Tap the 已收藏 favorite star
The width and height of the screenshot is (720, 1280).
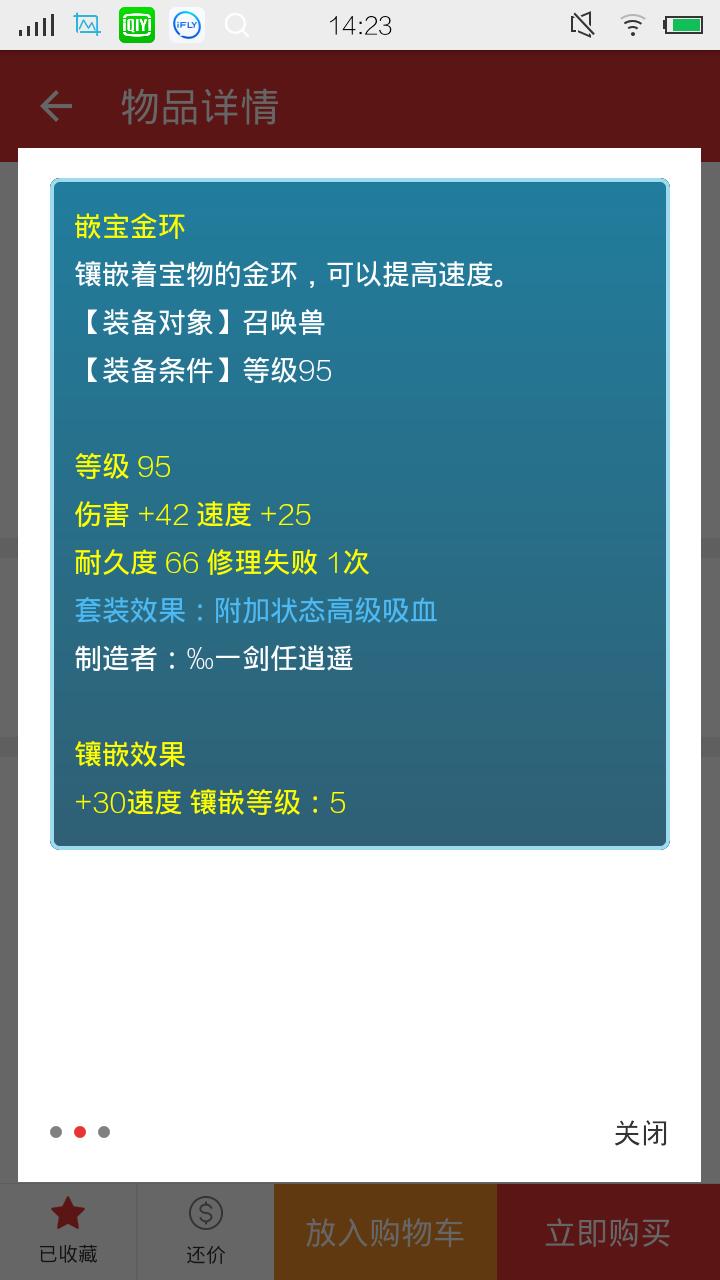[68, 1230]
